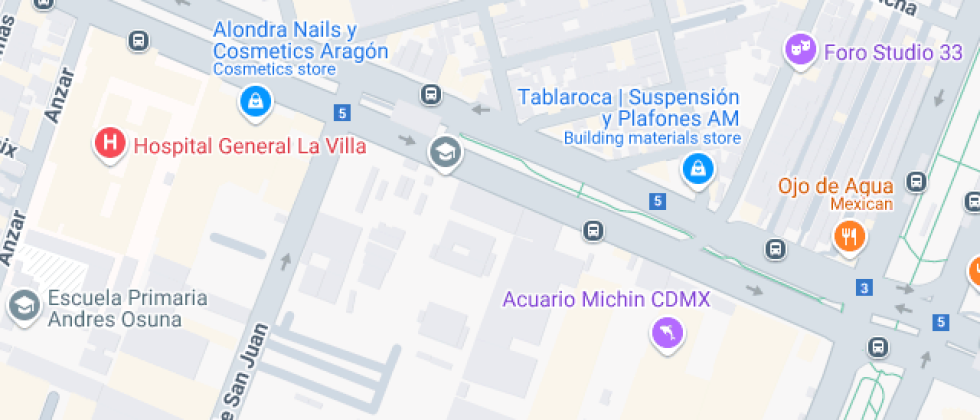Open Foro Studio 33 place marker
980x420 pixels.
(x=800, y=51)
